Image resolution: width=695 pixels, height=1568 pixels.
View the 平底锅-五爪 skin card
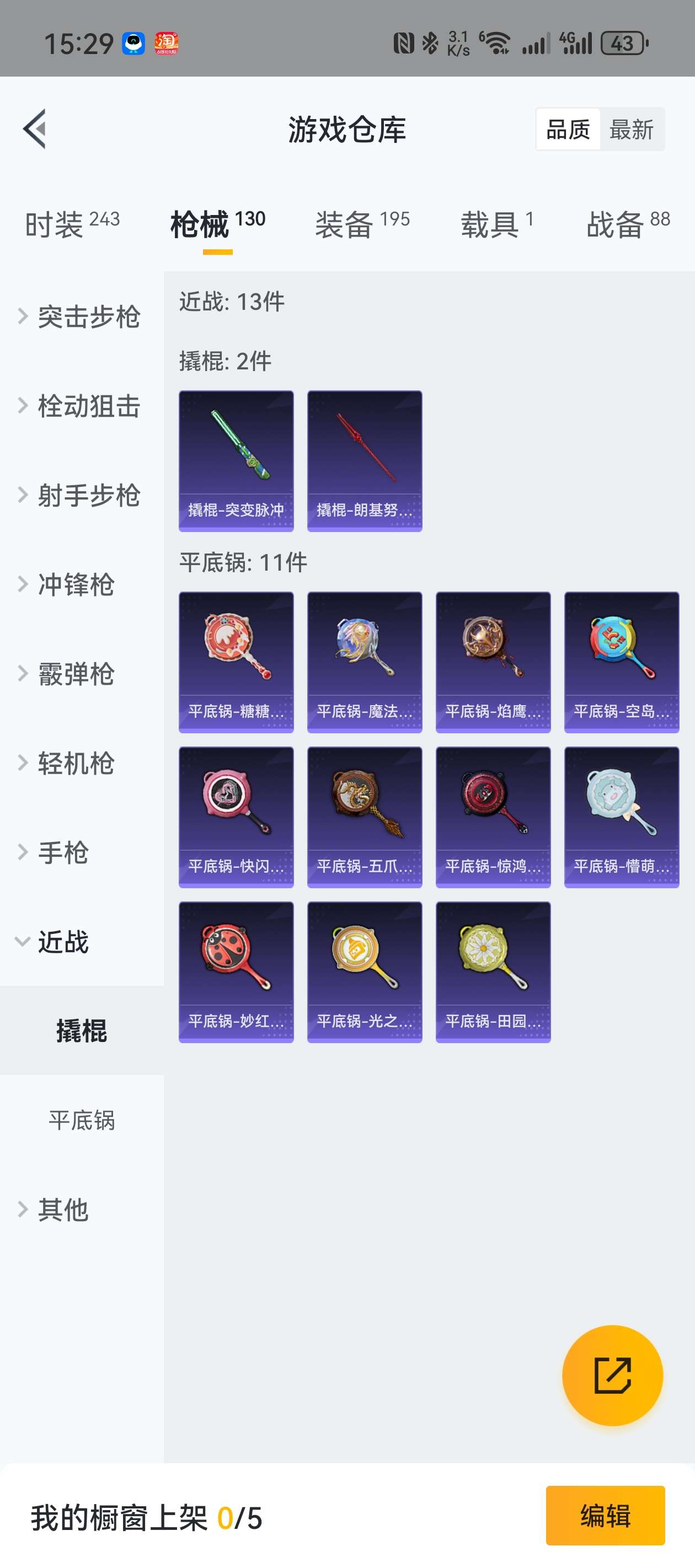pyautogui.click(x=364, y=817)
